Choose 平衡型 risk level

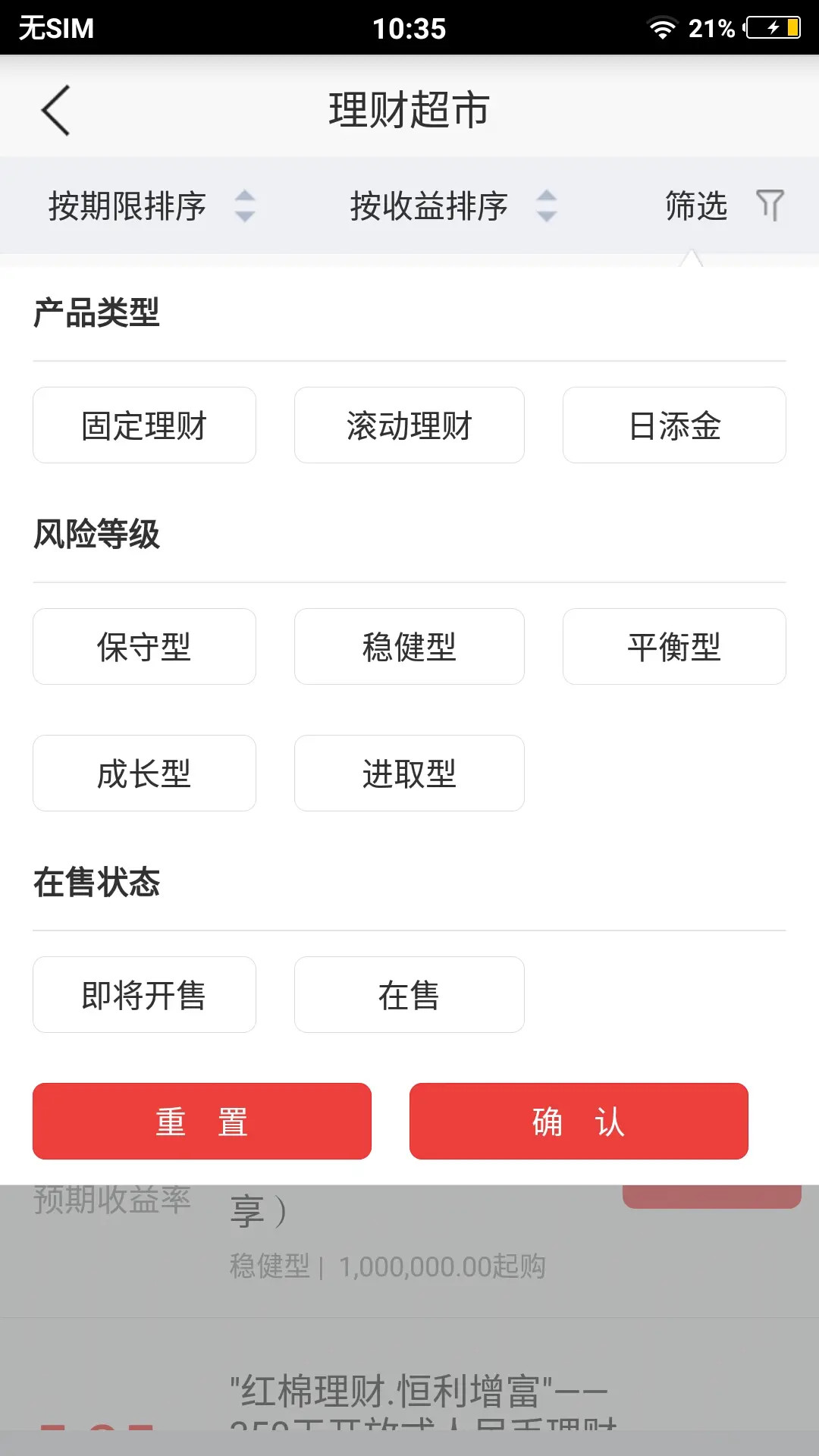click(674, 647)
